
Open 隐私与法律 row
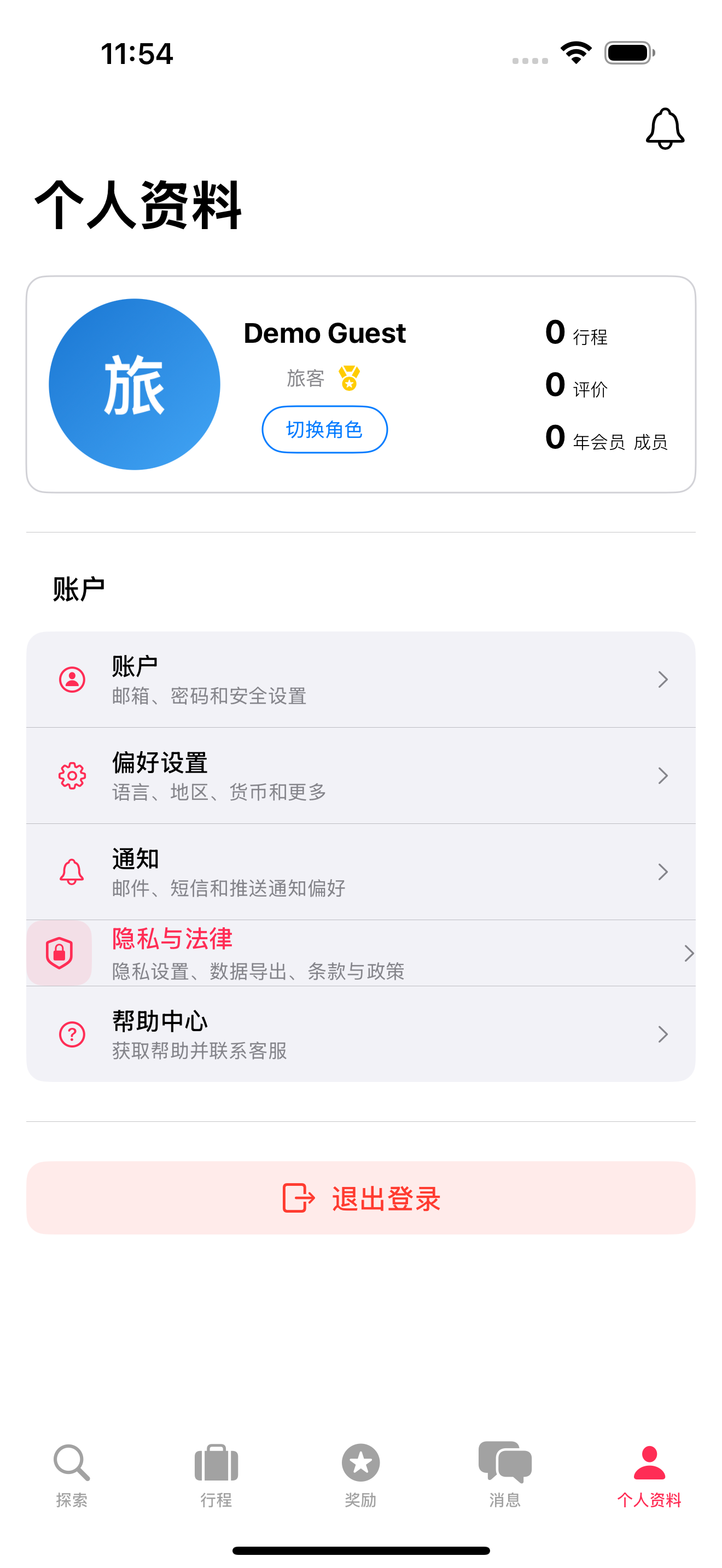point(360,953)
